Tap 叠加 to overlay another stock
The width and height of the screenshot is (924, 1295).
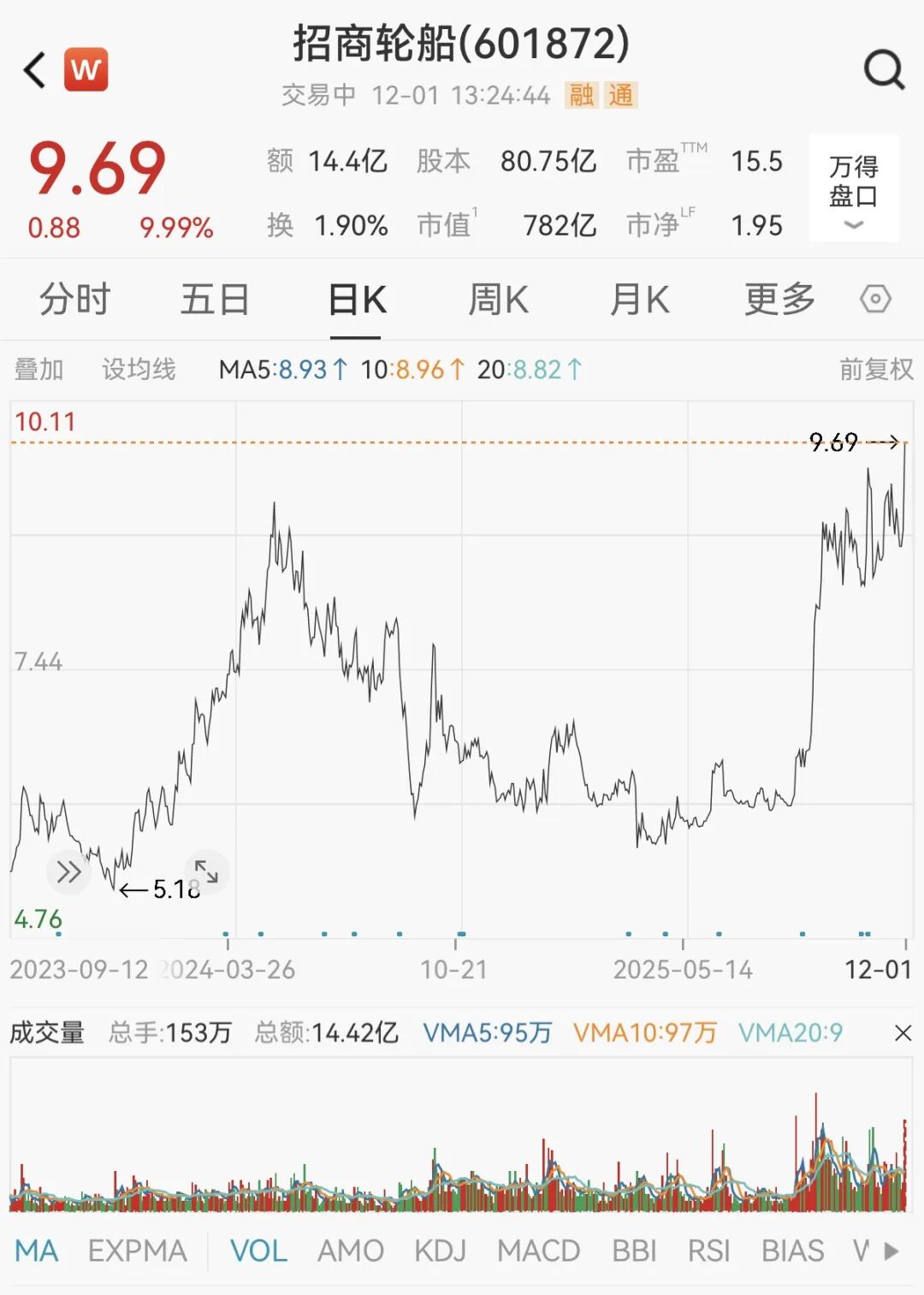[39, 370]
